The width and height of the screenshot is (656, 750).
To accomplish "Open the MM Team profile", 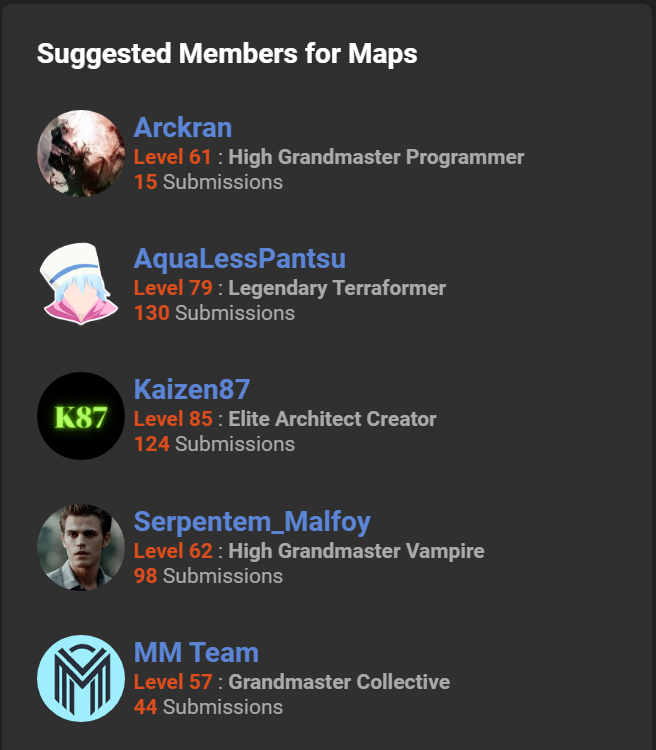I will pos(196,653).
